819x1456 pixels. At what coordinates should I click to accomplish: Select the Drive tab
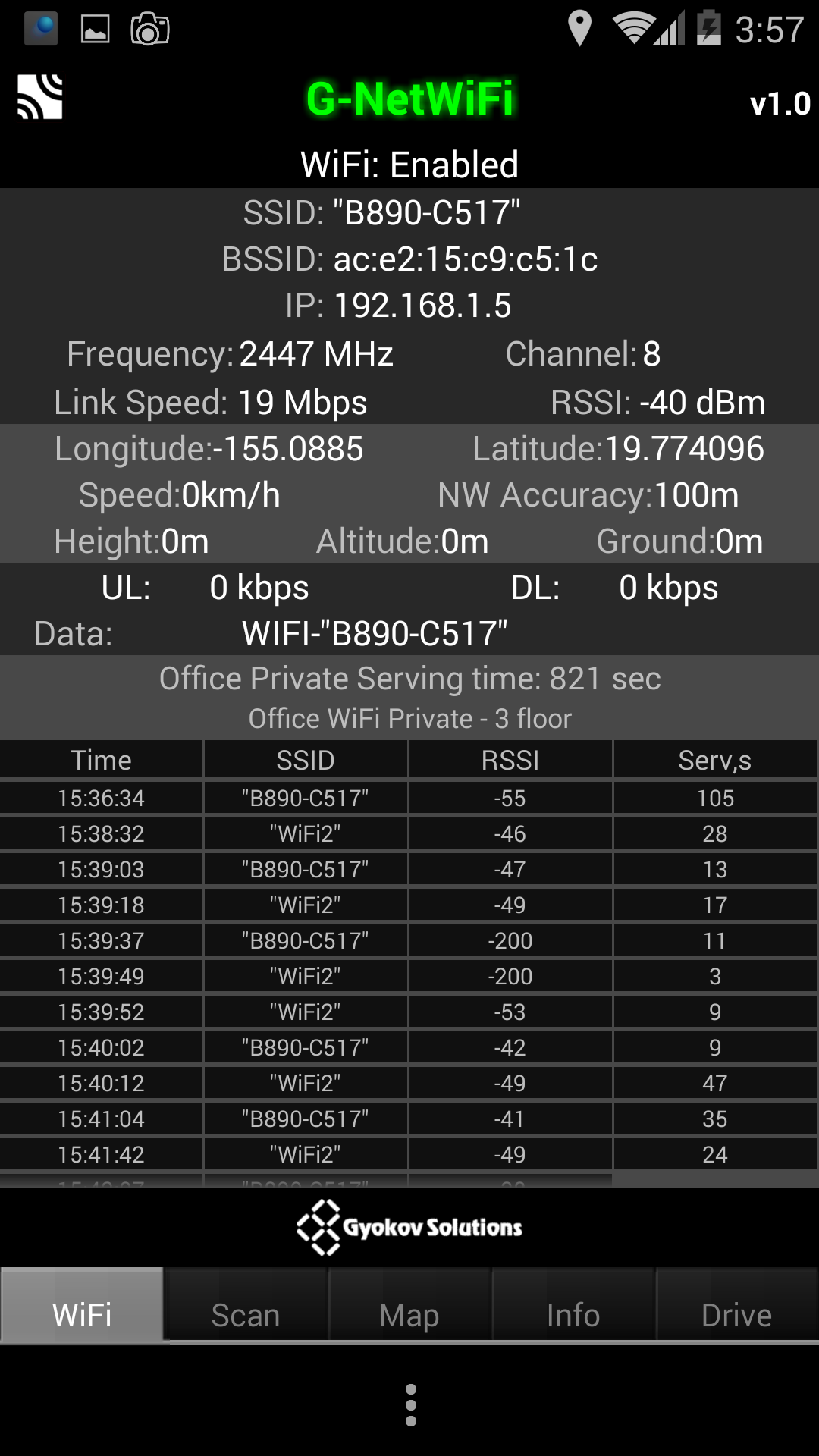pyautogui.click(x=737, y=1304)
